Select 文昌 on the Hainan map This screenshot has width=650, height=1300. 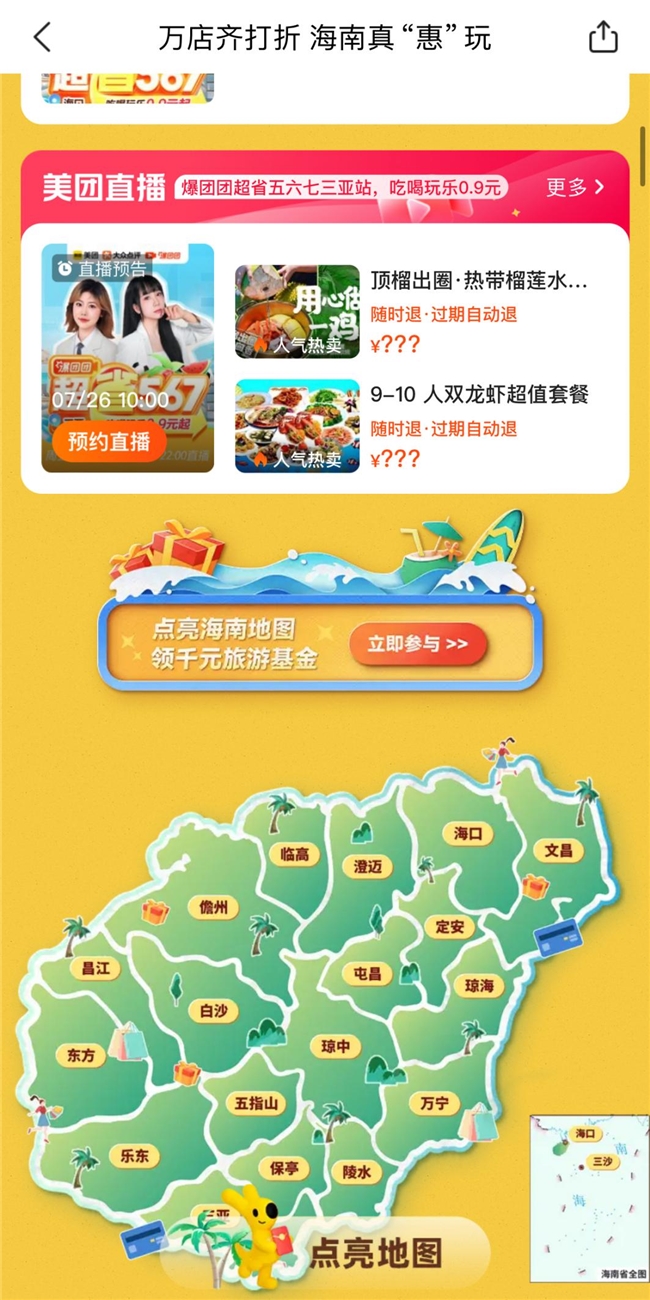(x=558, y=850)
